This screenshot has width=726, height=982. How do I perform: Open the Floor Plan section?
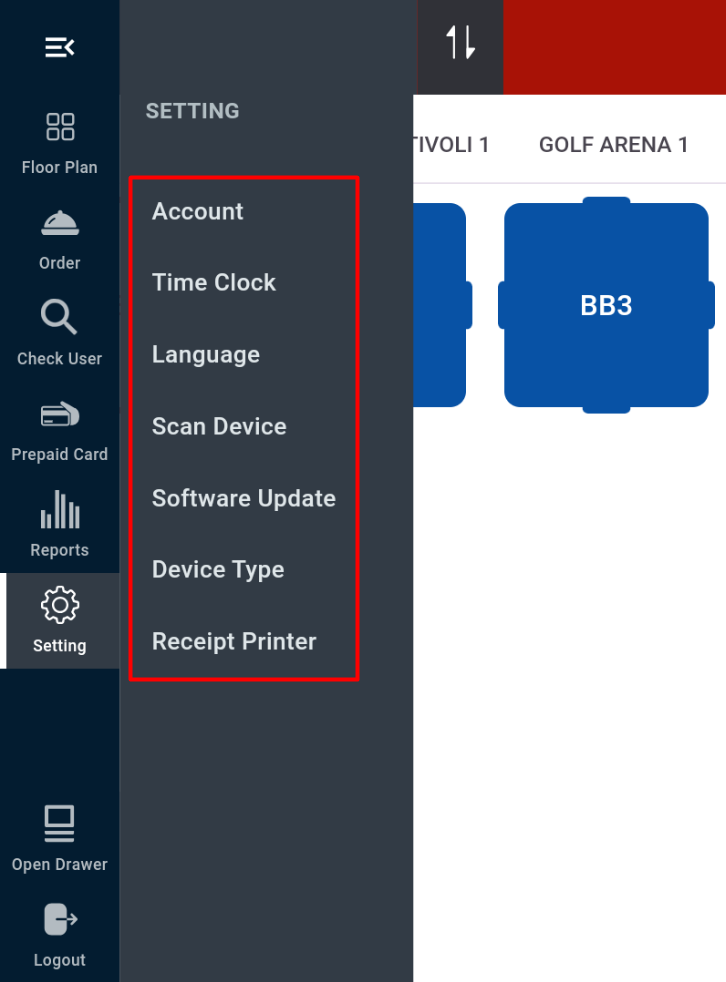(x=60, y=143)
